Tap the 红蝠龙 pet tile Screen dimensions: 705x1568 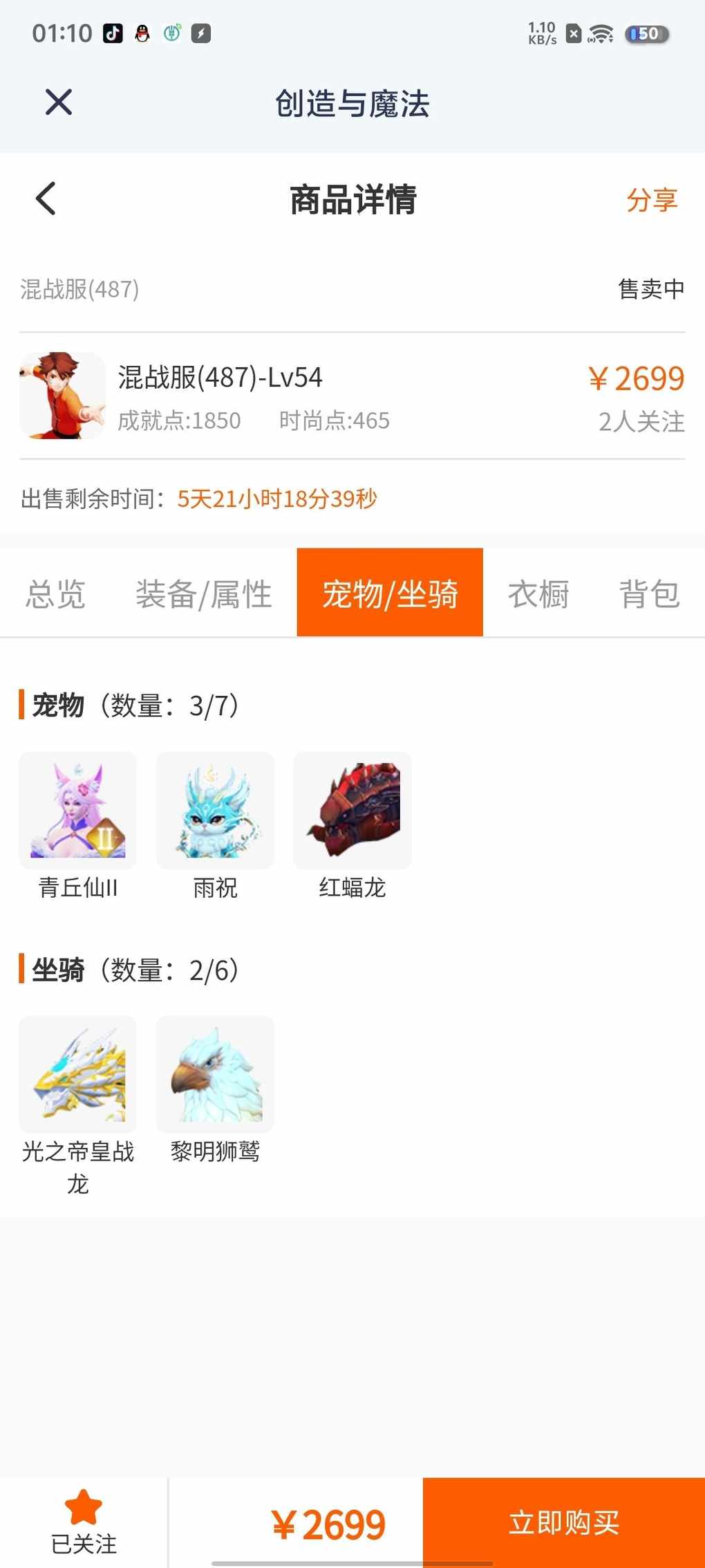(x=352, y=811)
